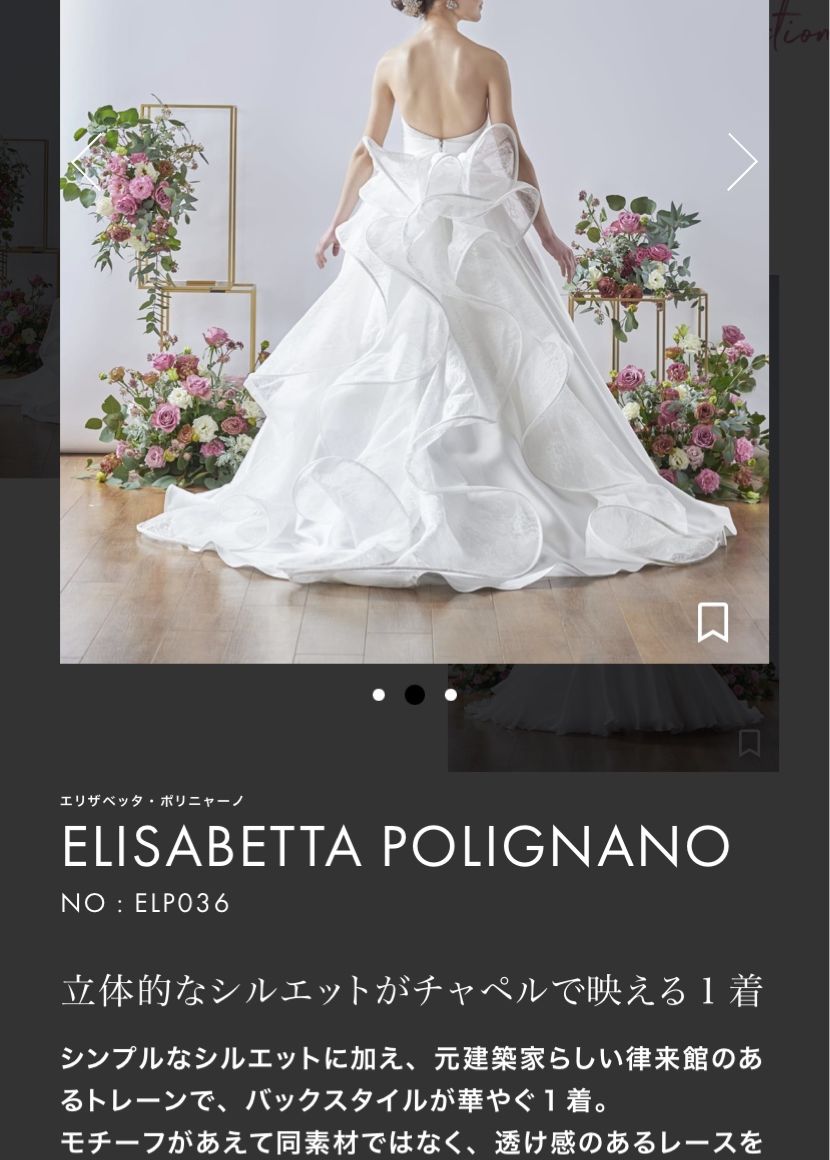Go to the previous dress photo
The height and width of the screenshot is (1160, 830).
tap(86, 162)
